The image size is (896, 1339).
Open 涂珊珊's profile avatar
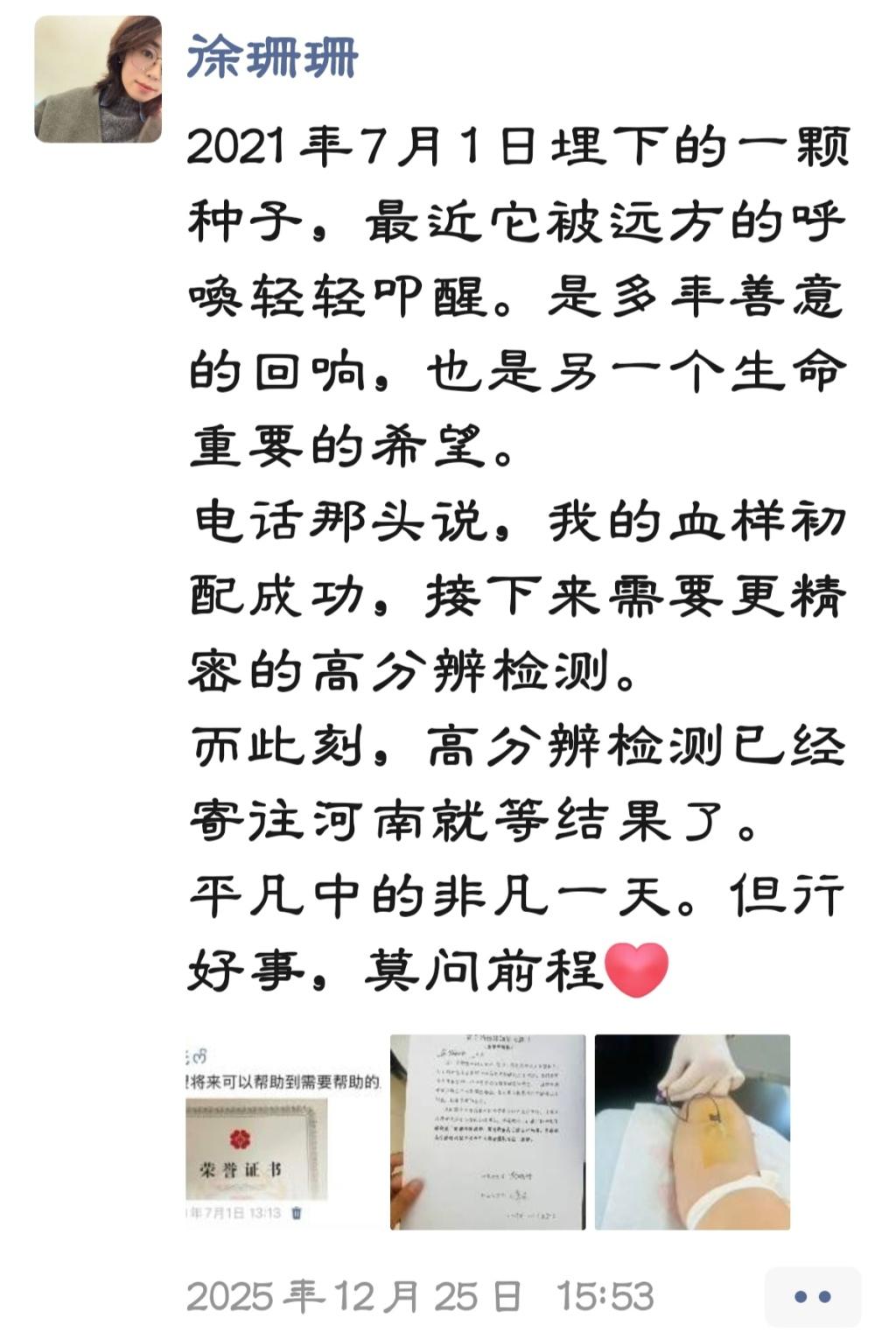98,80
